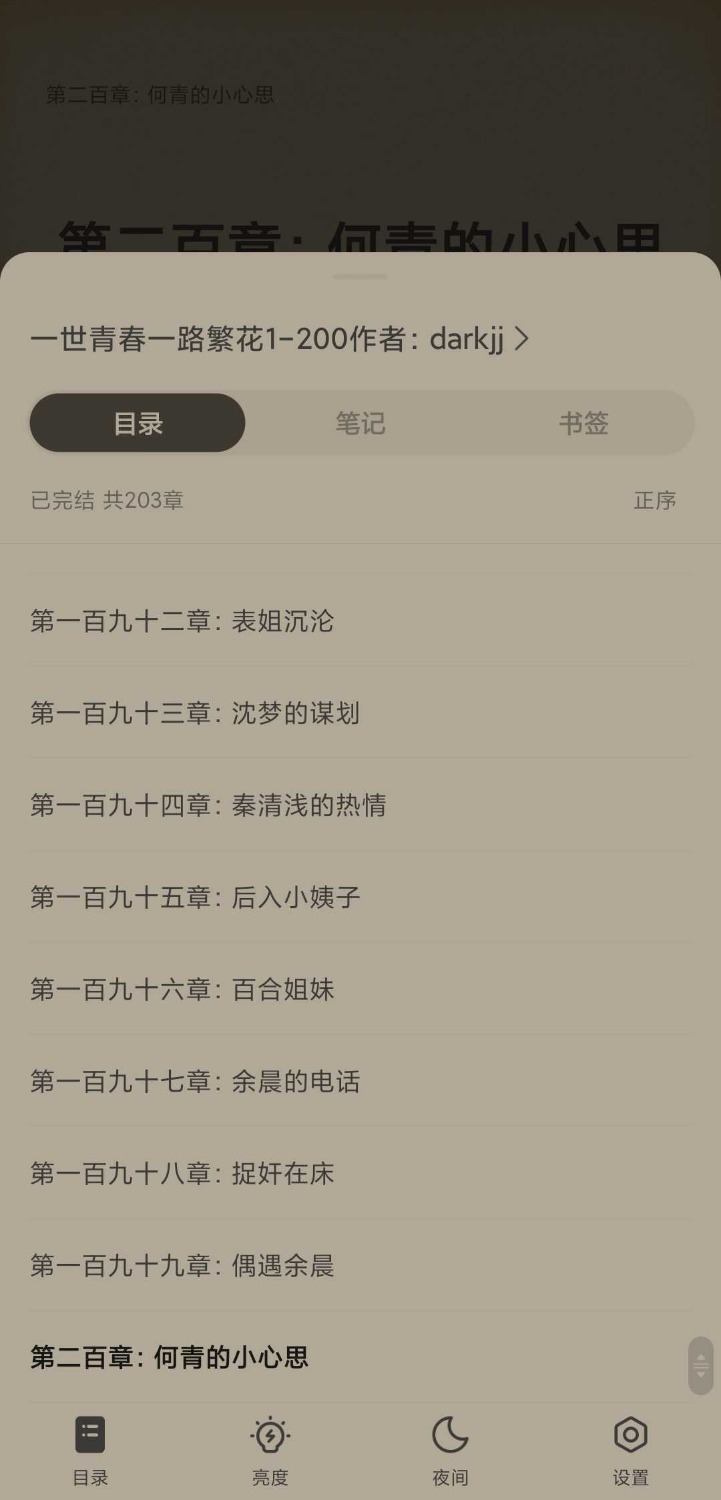Switch to 笔记 notes tab
Viewport: 721px width, 1500px height.
pos(360,422)
